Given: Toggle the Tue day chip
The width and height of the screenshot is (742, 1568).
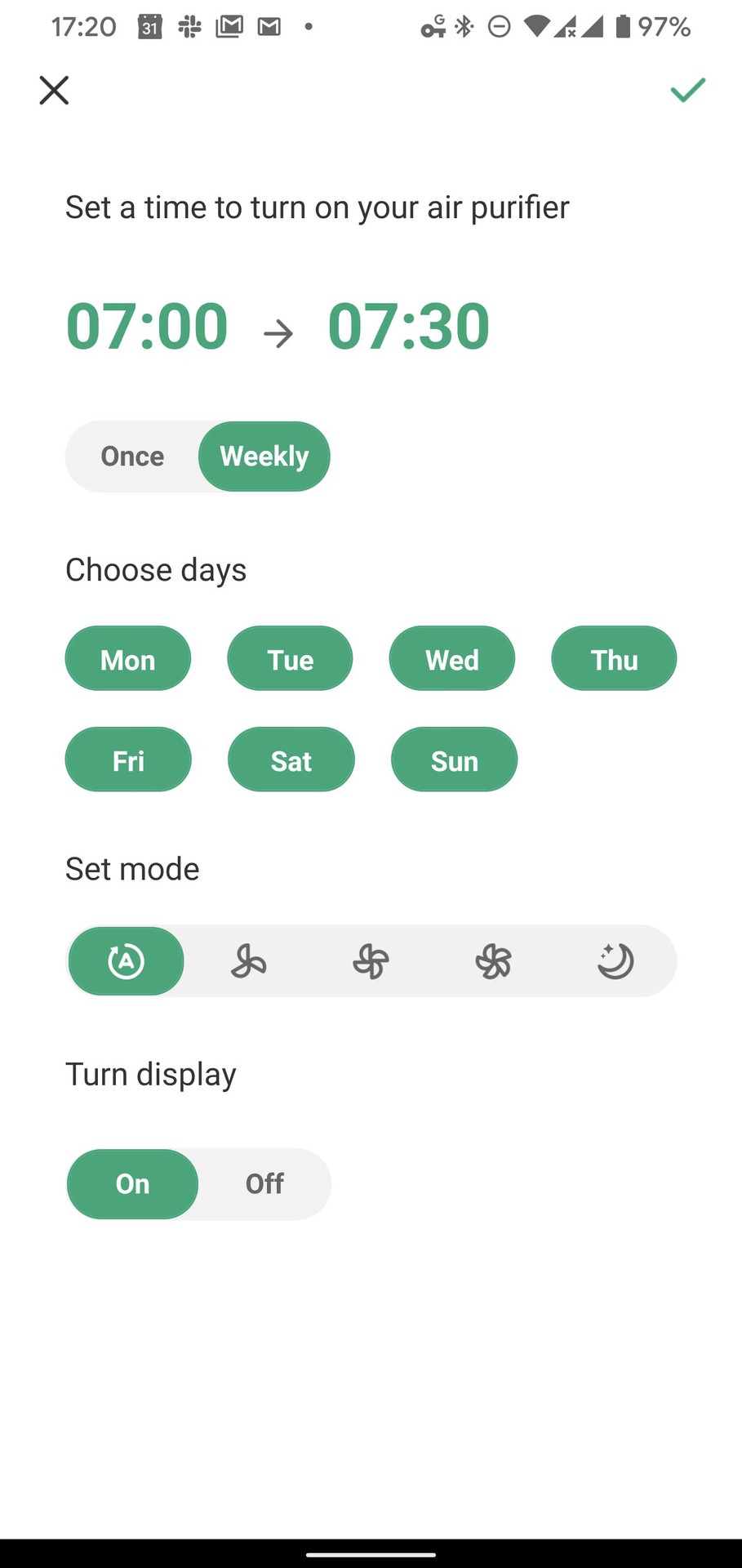Looking at the screenshot, I should tap(290, 659).
